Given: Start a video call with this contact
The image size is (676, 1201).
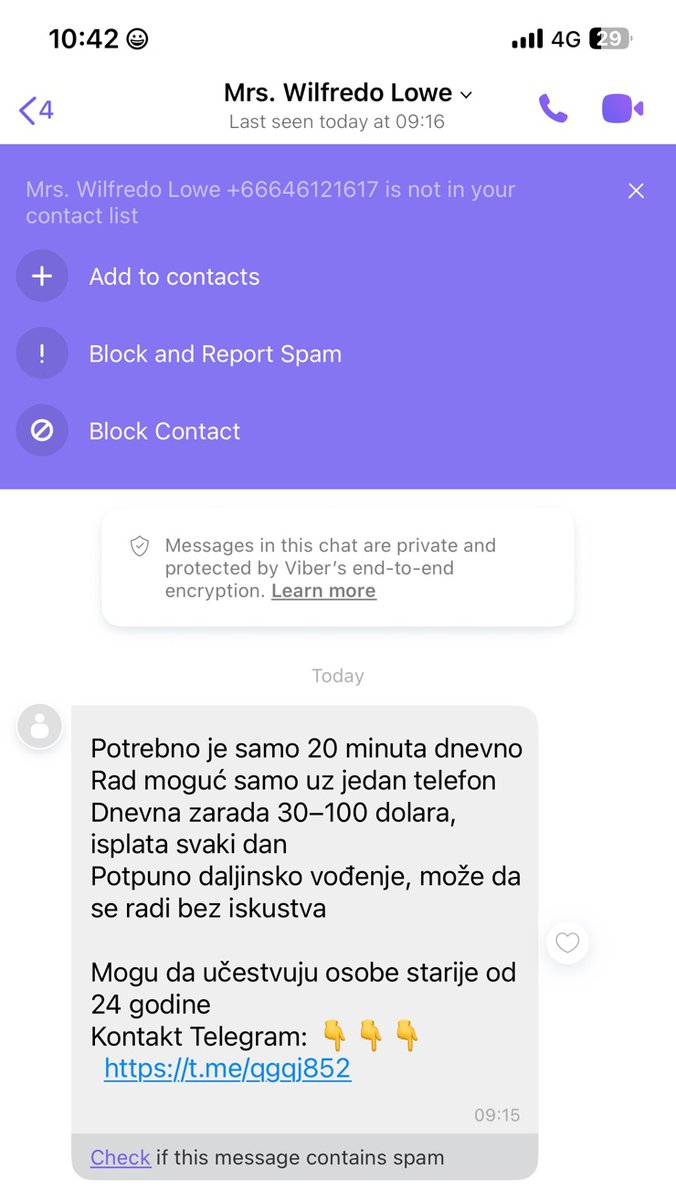Looking at the screenshot, I should pos(622,108).
